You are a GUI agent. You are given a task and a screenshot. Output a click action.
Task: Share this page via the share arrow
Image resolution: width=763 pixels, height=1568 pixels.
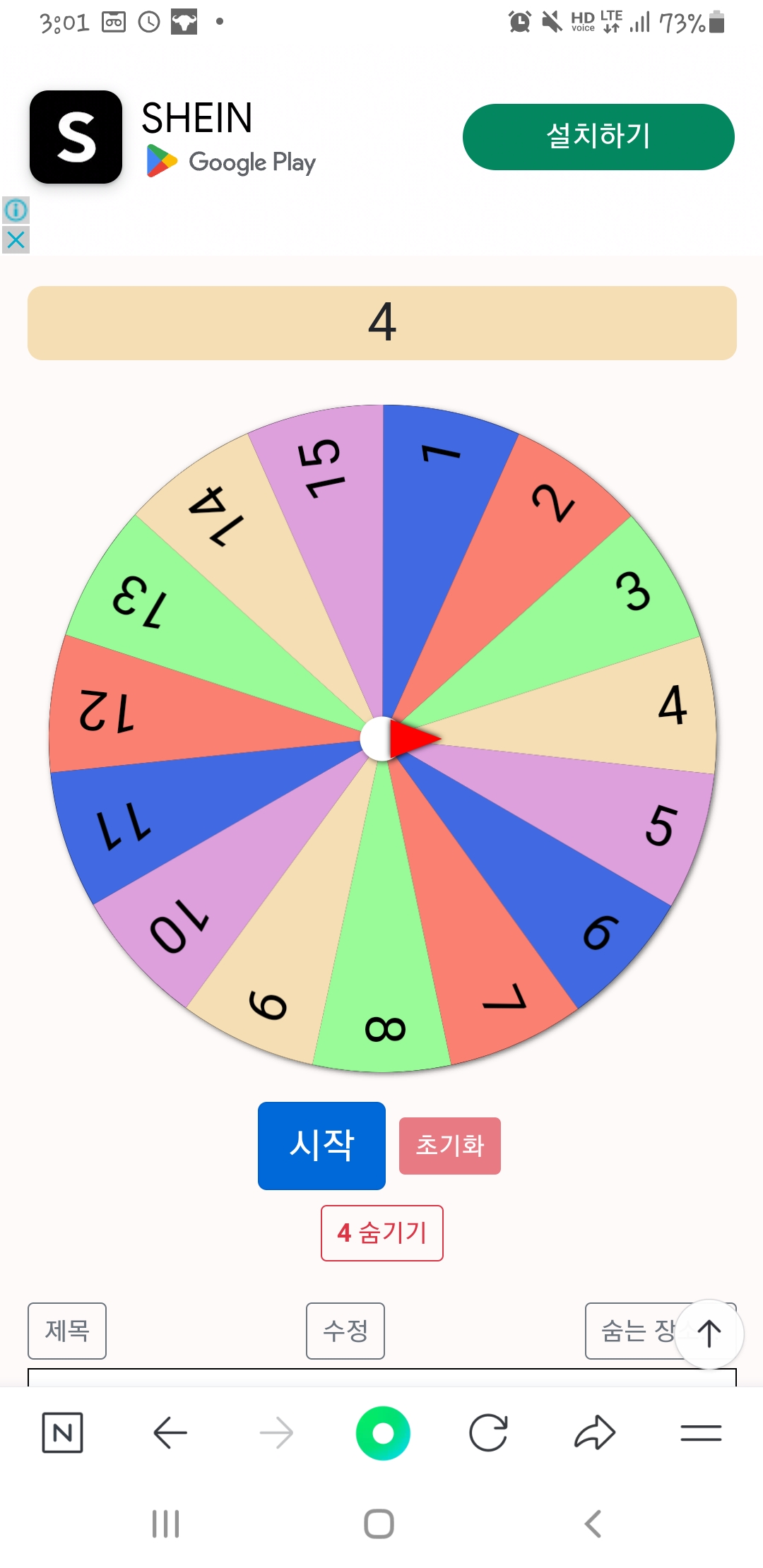595,1432
